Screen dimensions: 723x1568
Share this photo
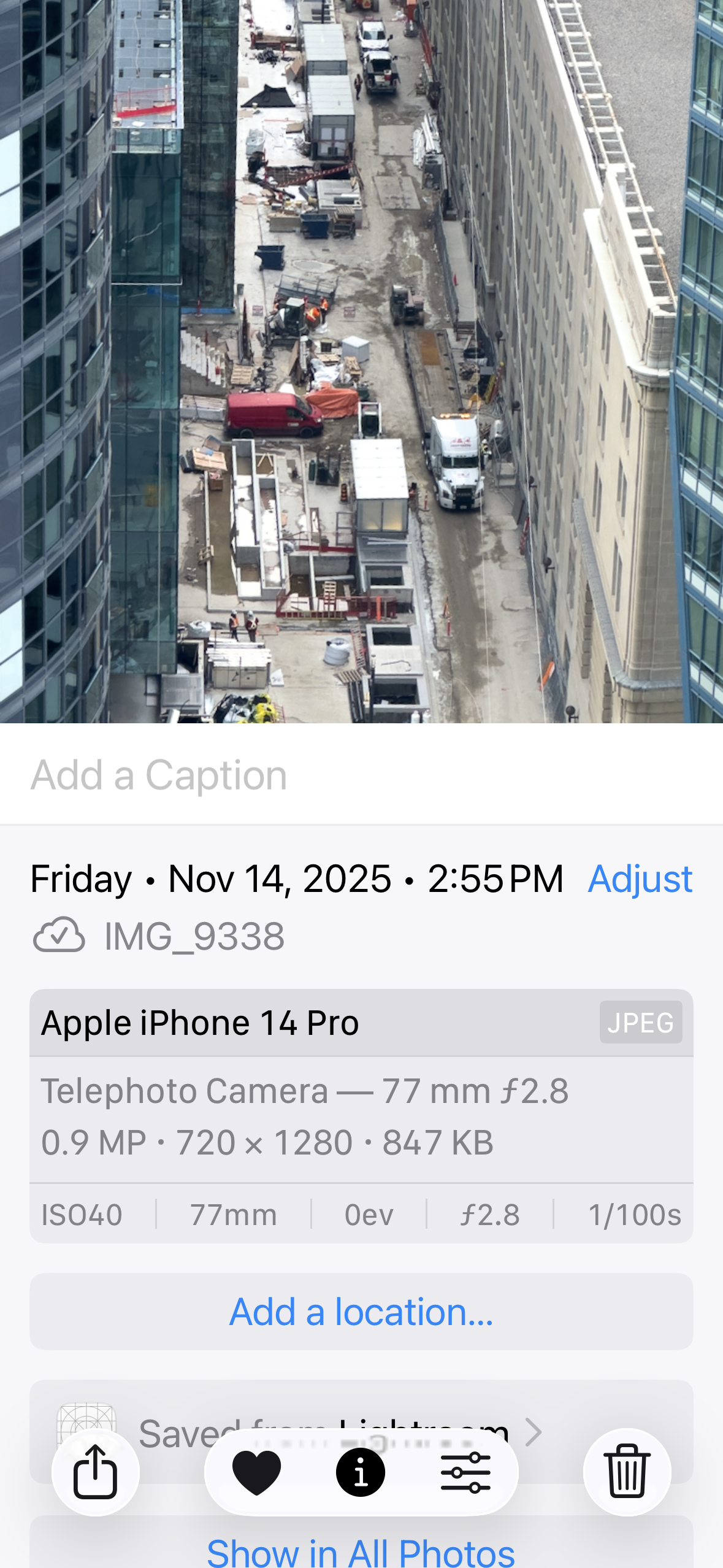96,1472
